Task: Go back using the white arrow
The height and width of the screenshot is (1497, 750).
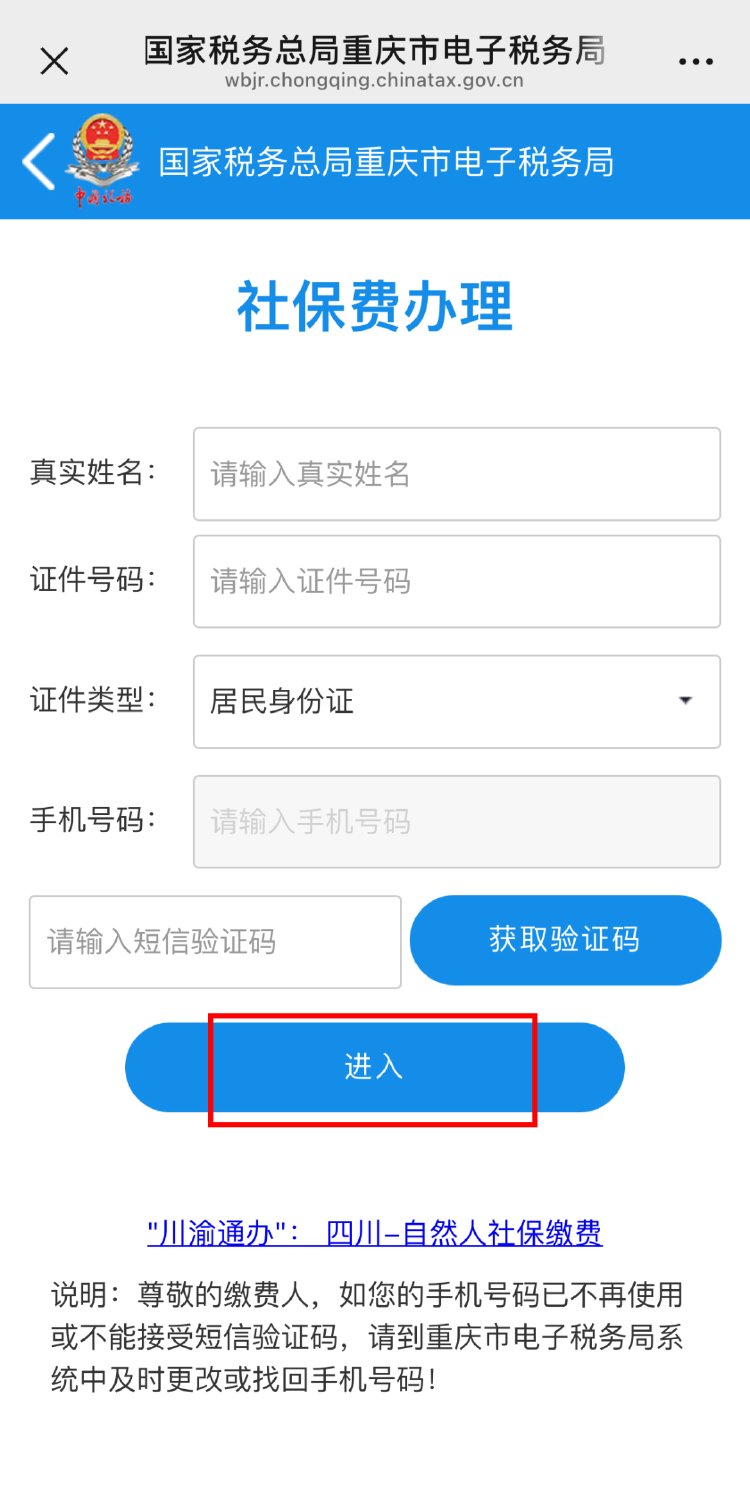Action: (39, 161)
